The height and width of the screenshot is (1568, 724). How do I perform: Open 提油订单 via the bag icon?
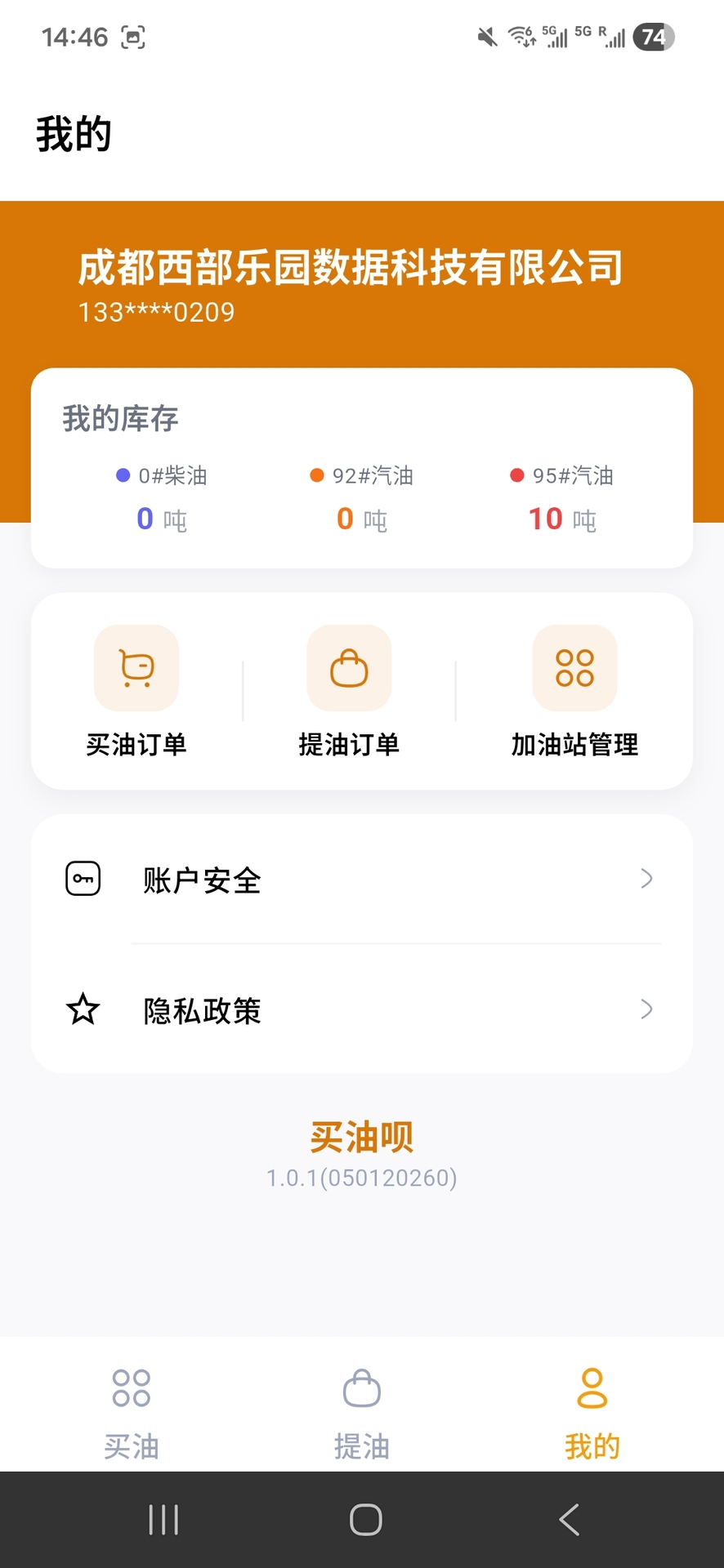click(348, 668)
